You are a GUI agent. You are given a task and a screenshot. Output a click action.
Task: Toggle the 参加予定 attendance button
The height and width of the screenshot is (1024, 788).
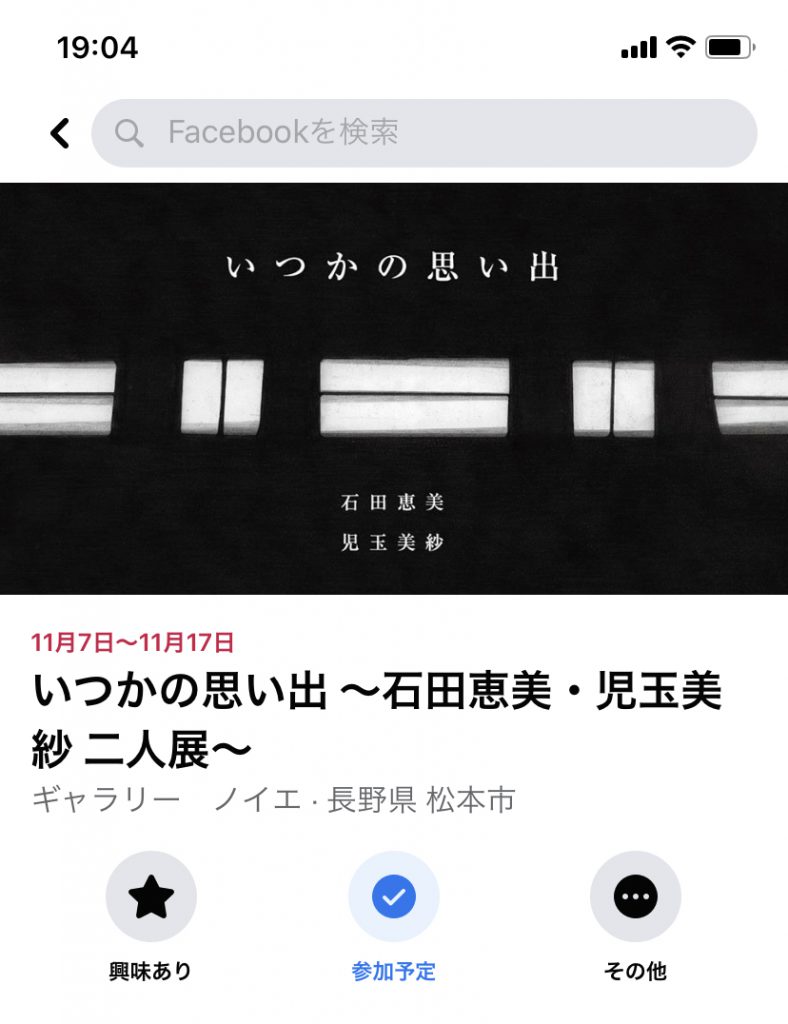[x=393, y=897]
